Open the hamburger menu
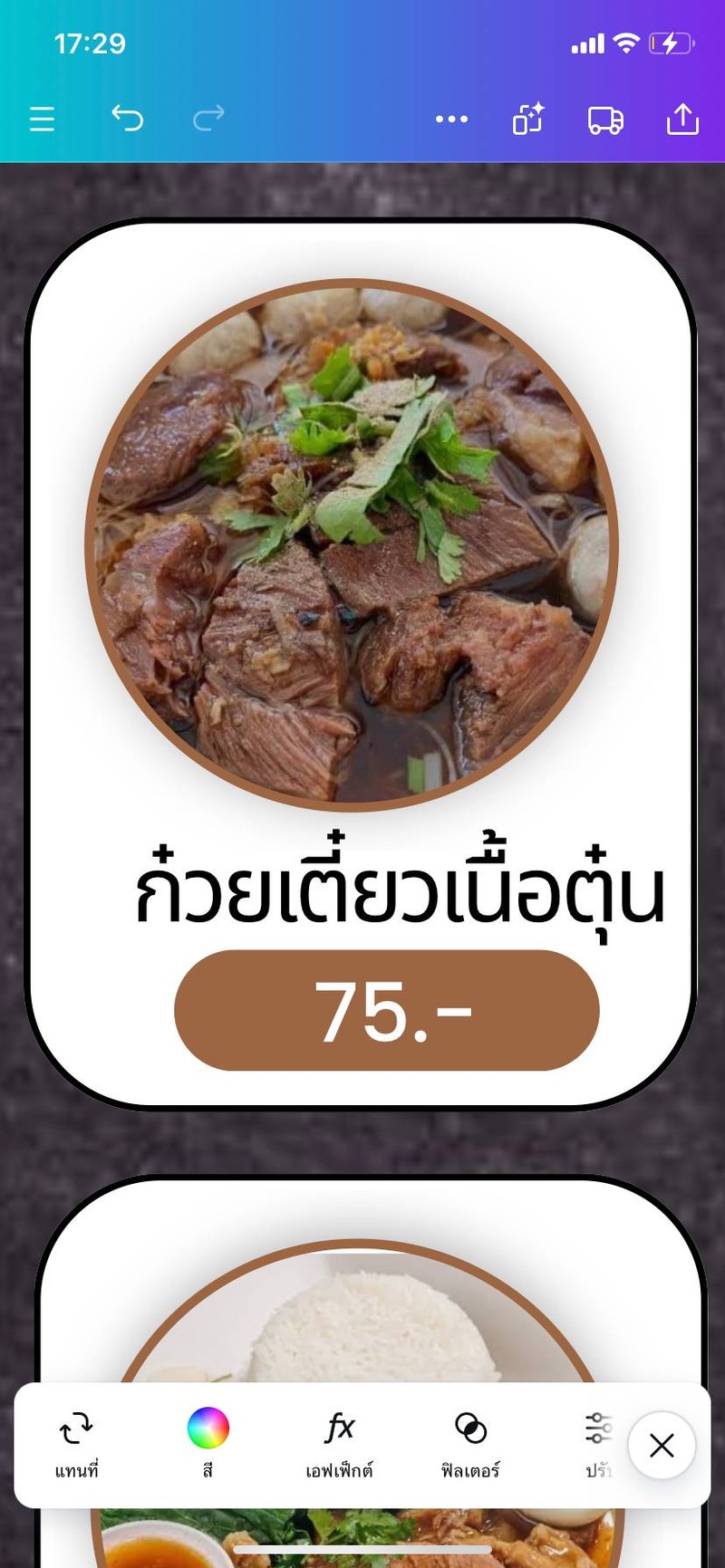The image size is (725, 1568). (42, 119)
